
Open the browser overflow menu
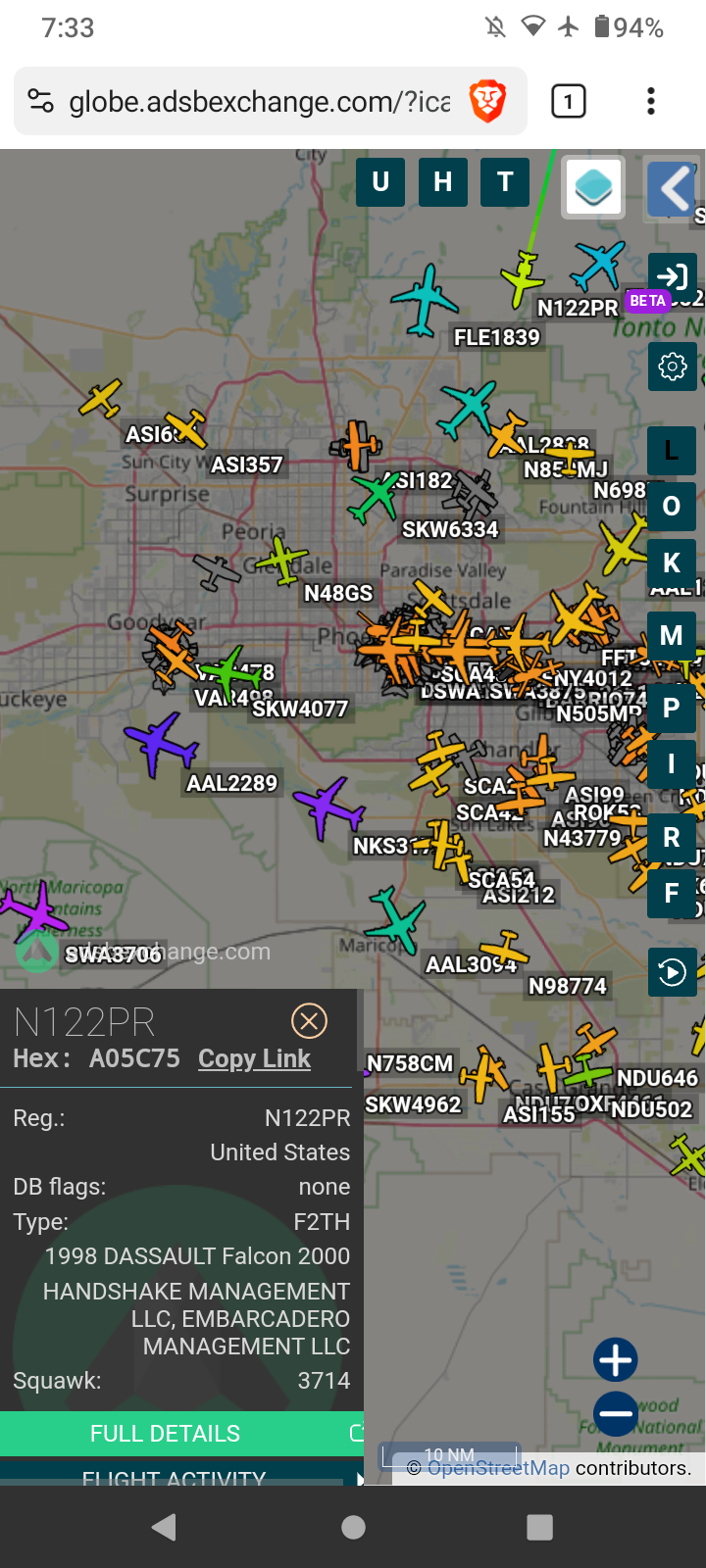coord(651,101)
